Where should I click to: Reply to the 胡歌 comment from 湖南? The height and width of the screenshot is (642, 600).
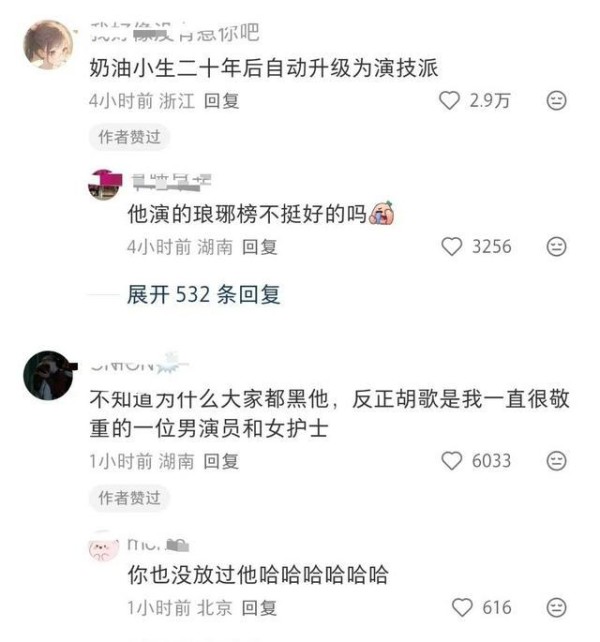[x=220, y=461]
